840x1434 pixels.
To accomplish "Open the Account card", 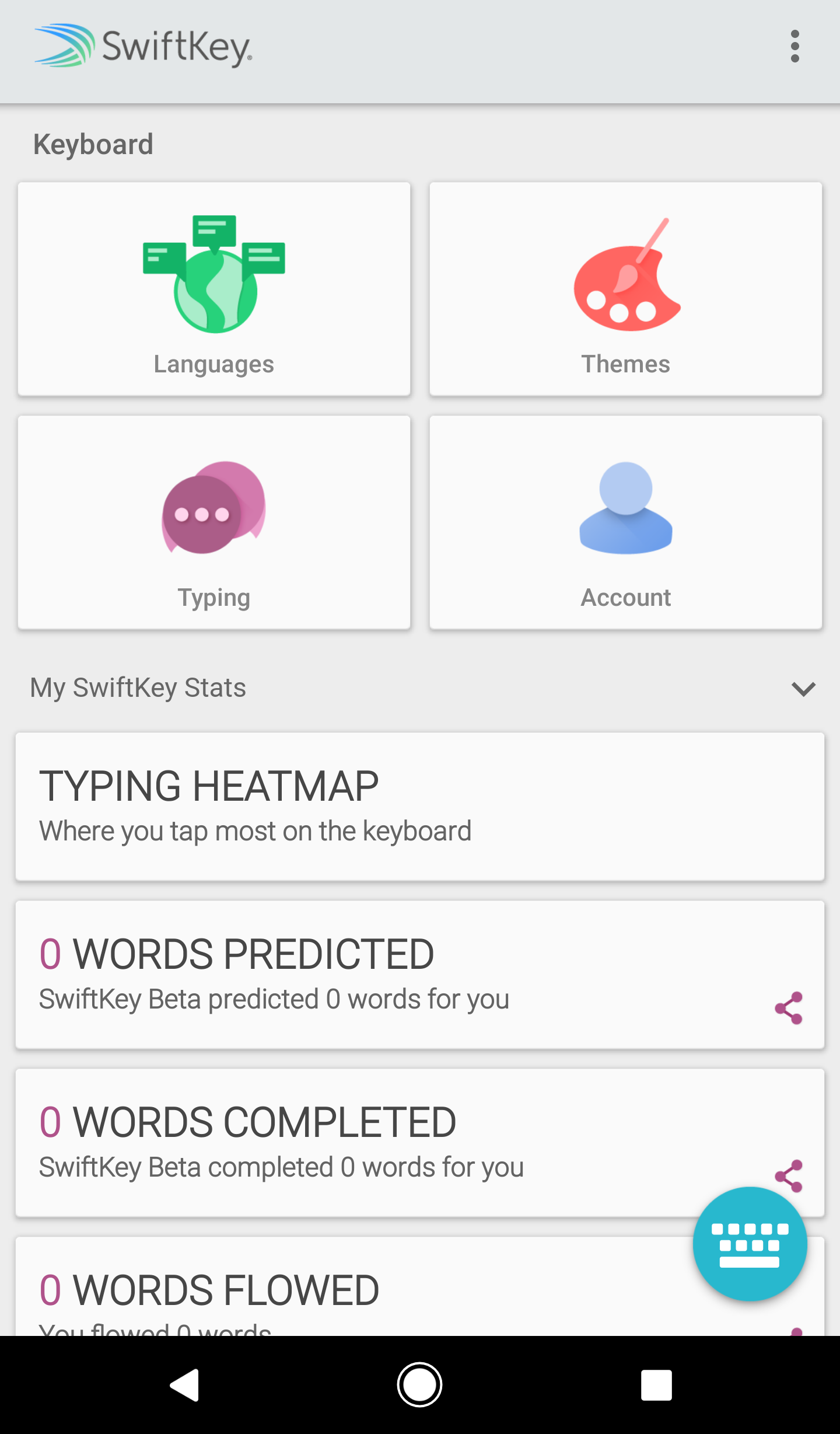I will (x=625, y=523).
